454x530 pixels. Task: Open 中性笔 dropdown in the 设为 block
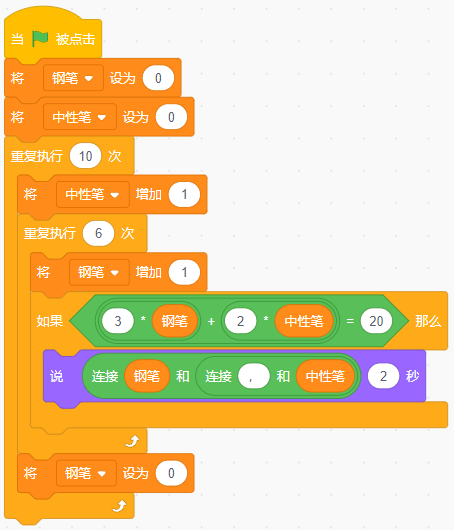tap(80, 117)
